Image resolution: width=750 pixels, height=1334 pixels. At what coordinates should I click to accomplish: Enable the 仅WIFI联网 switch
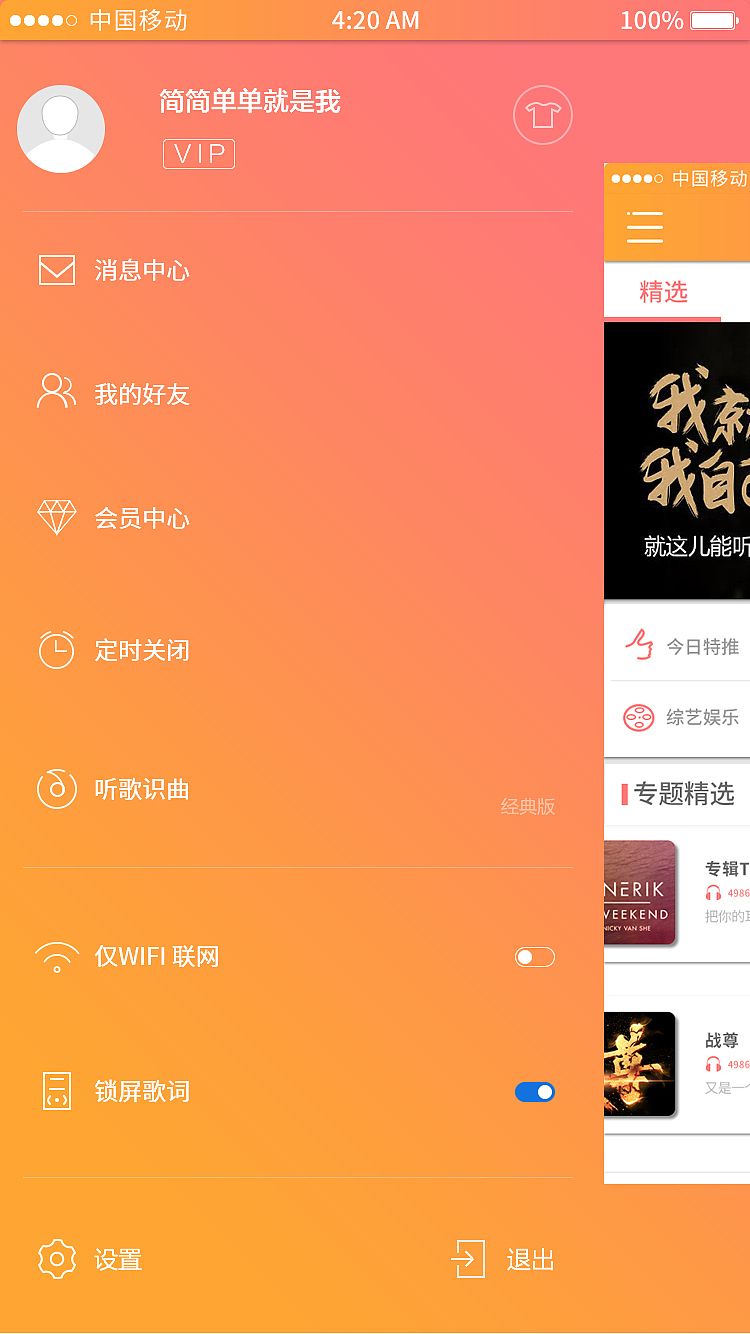pos(534,957)
